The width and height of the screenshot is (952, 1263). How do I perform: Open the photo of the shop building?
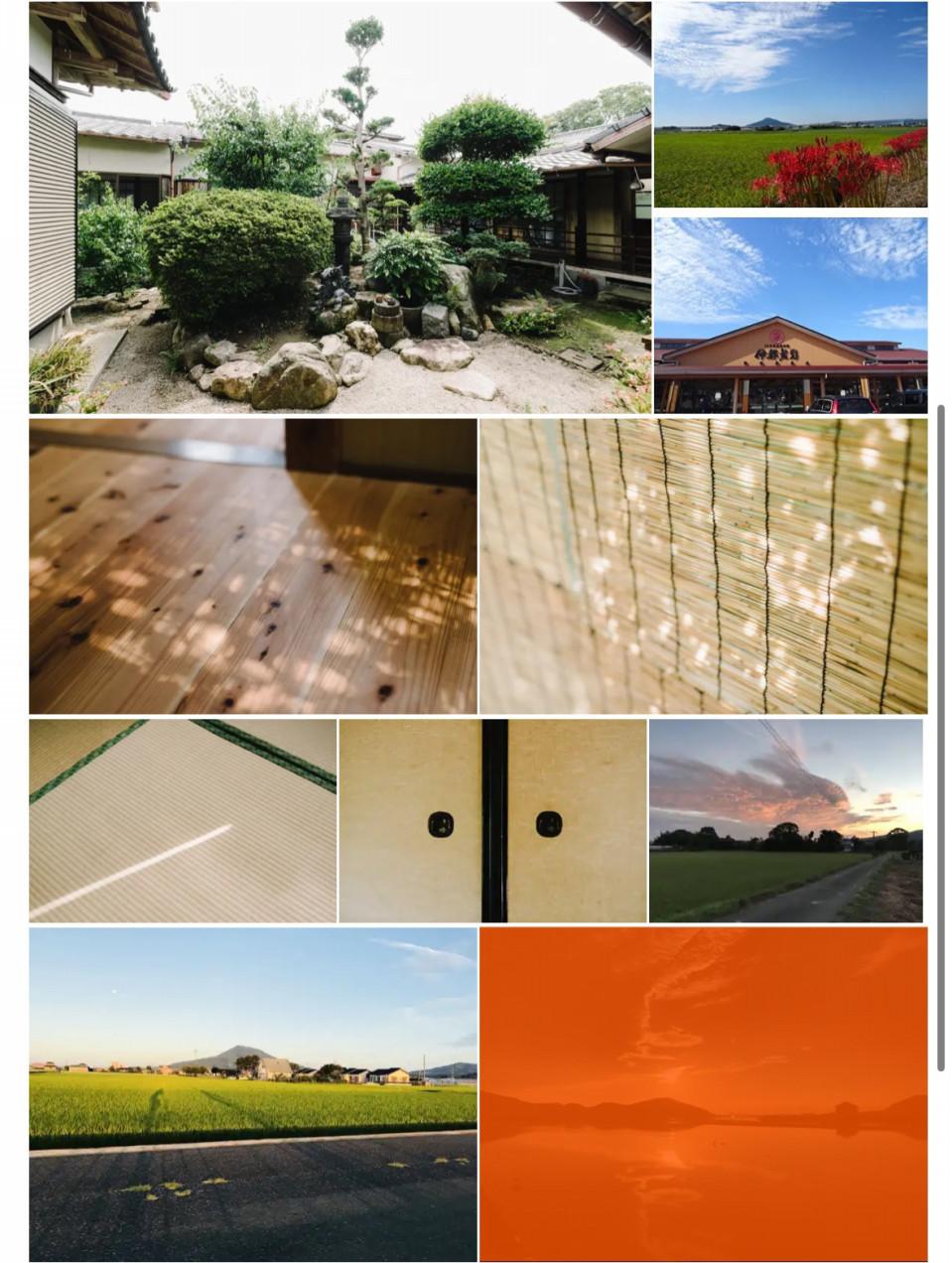(790, 315)
